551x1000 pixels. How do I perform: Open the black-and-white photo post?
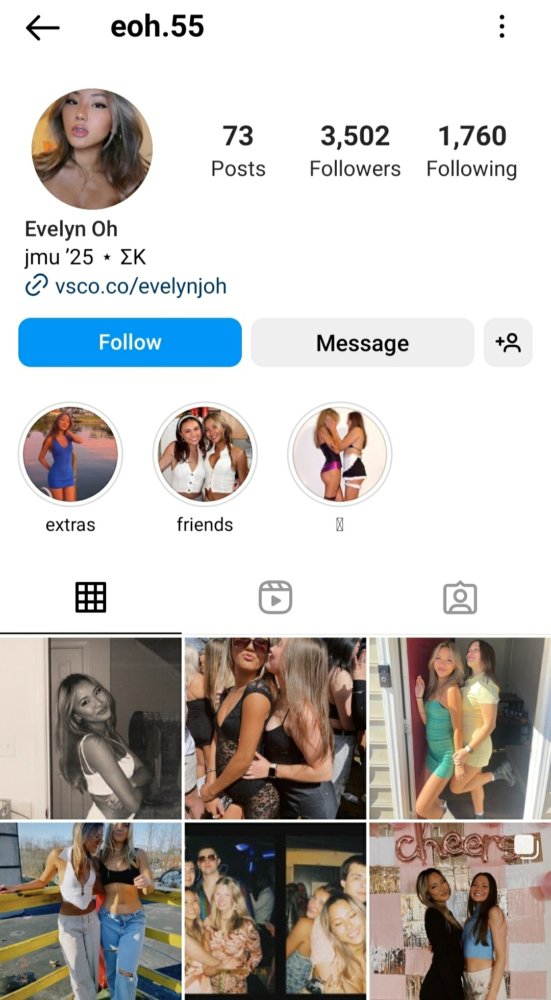[91, 728]
